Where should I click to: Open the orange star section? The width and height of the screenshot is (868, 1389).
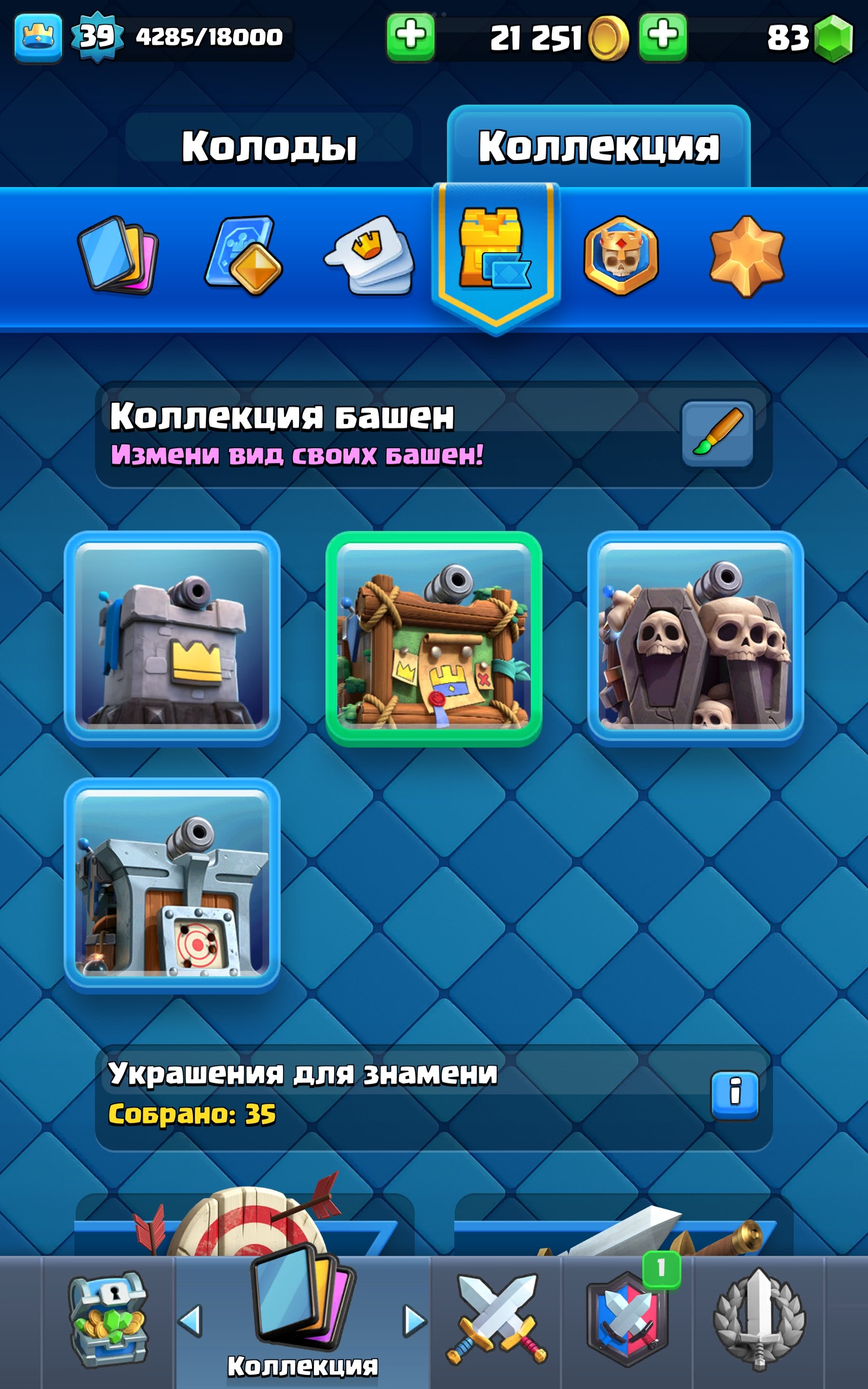746,256
